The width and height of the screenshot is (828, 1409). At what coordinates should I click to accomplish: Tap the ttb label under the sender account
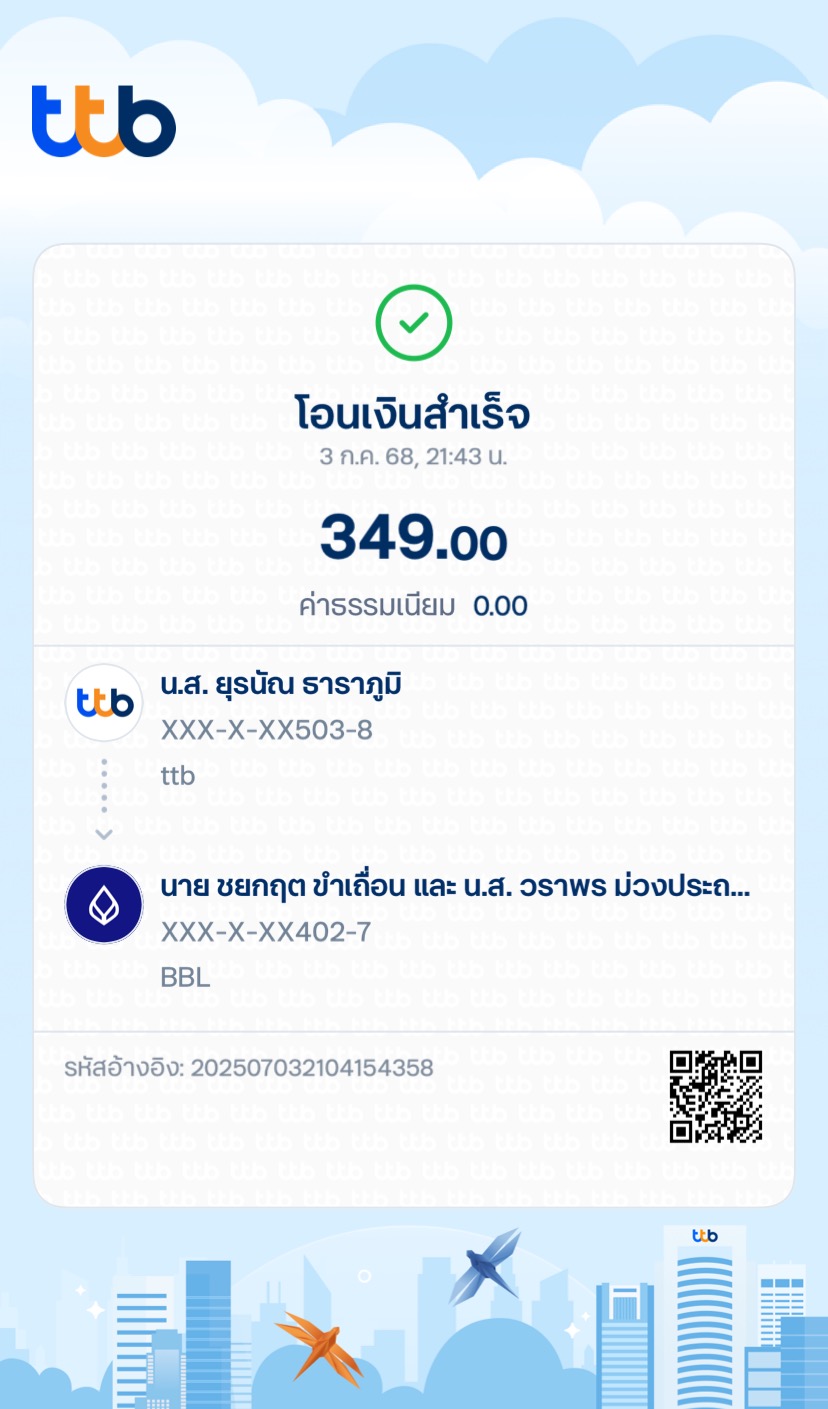point(177,775)
